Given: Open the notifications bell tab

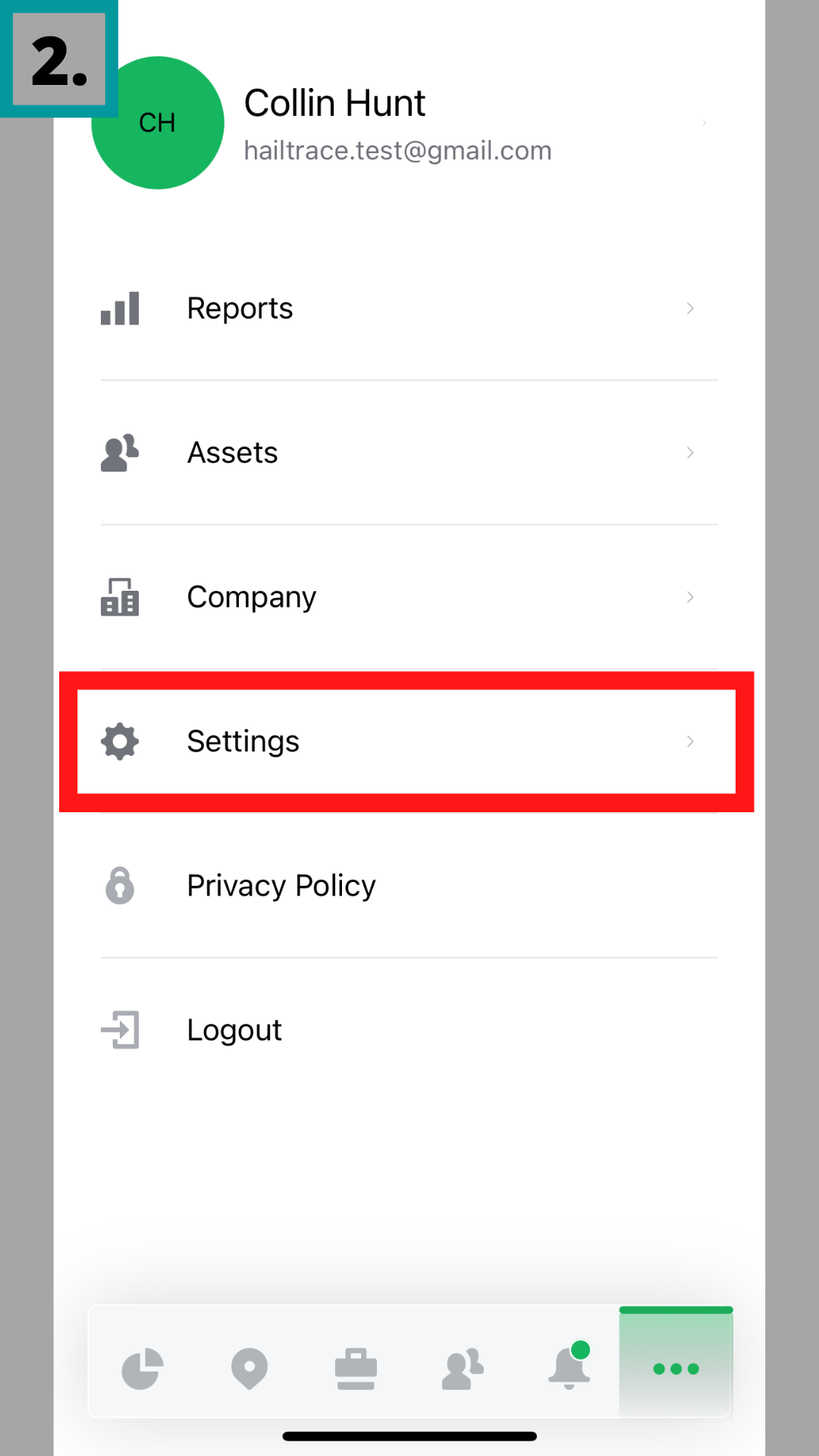Looking at the screenshot, I should point(569,1367).
